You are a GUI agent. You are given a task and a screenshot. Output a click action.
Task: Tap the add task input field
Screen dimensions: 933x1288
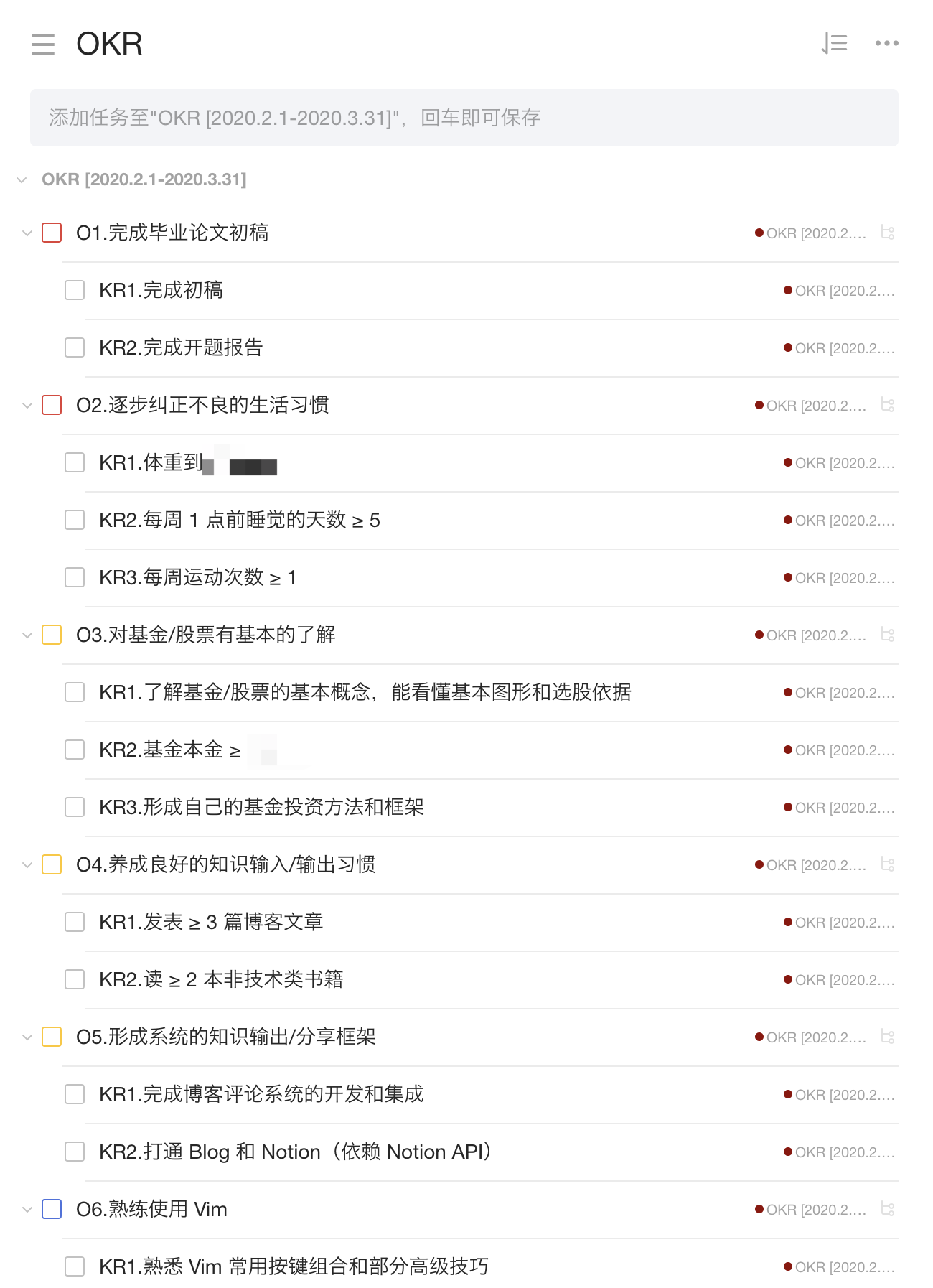tap(464, 118)
